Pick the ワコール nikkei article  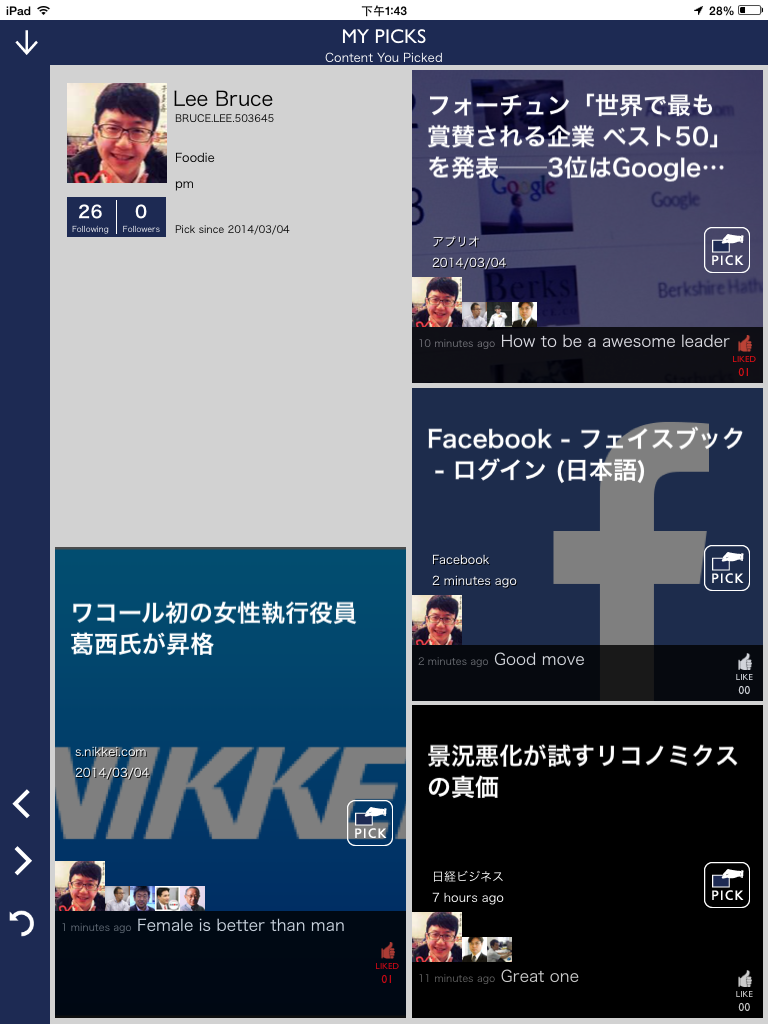coord(370,823)
